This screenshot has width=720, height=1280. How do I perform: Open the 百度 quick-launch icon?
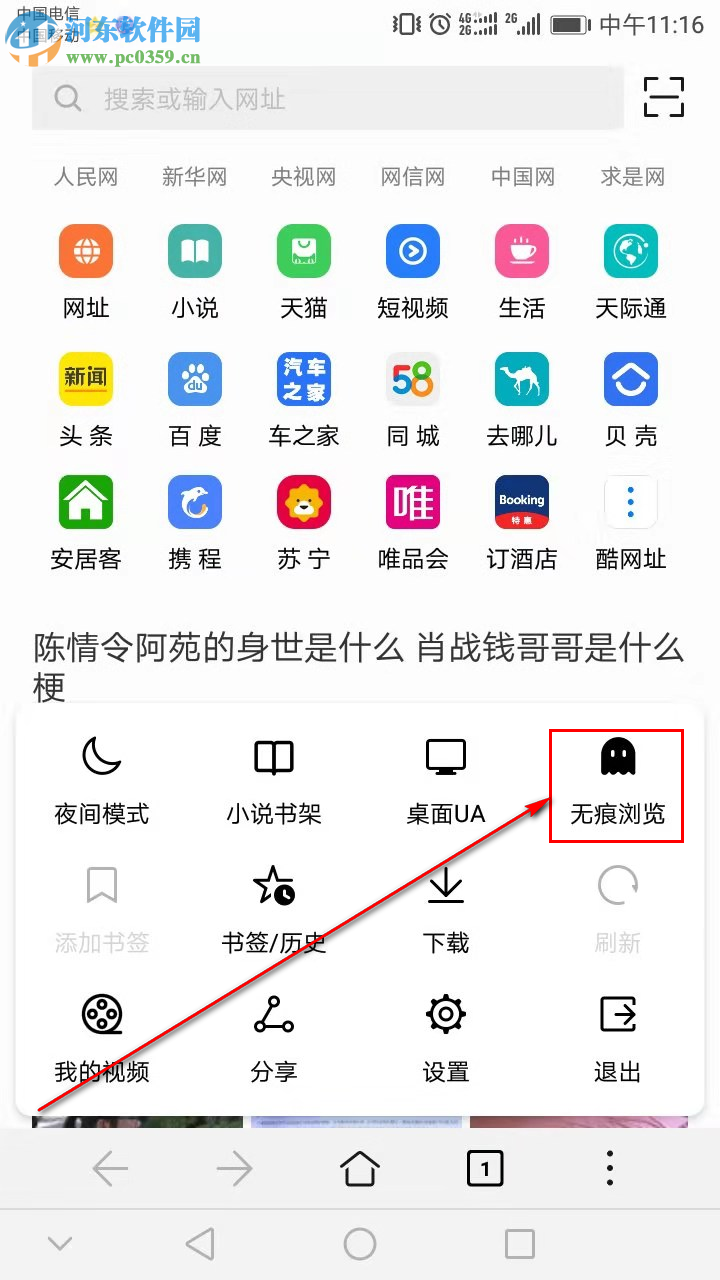(x=194, y=380)
